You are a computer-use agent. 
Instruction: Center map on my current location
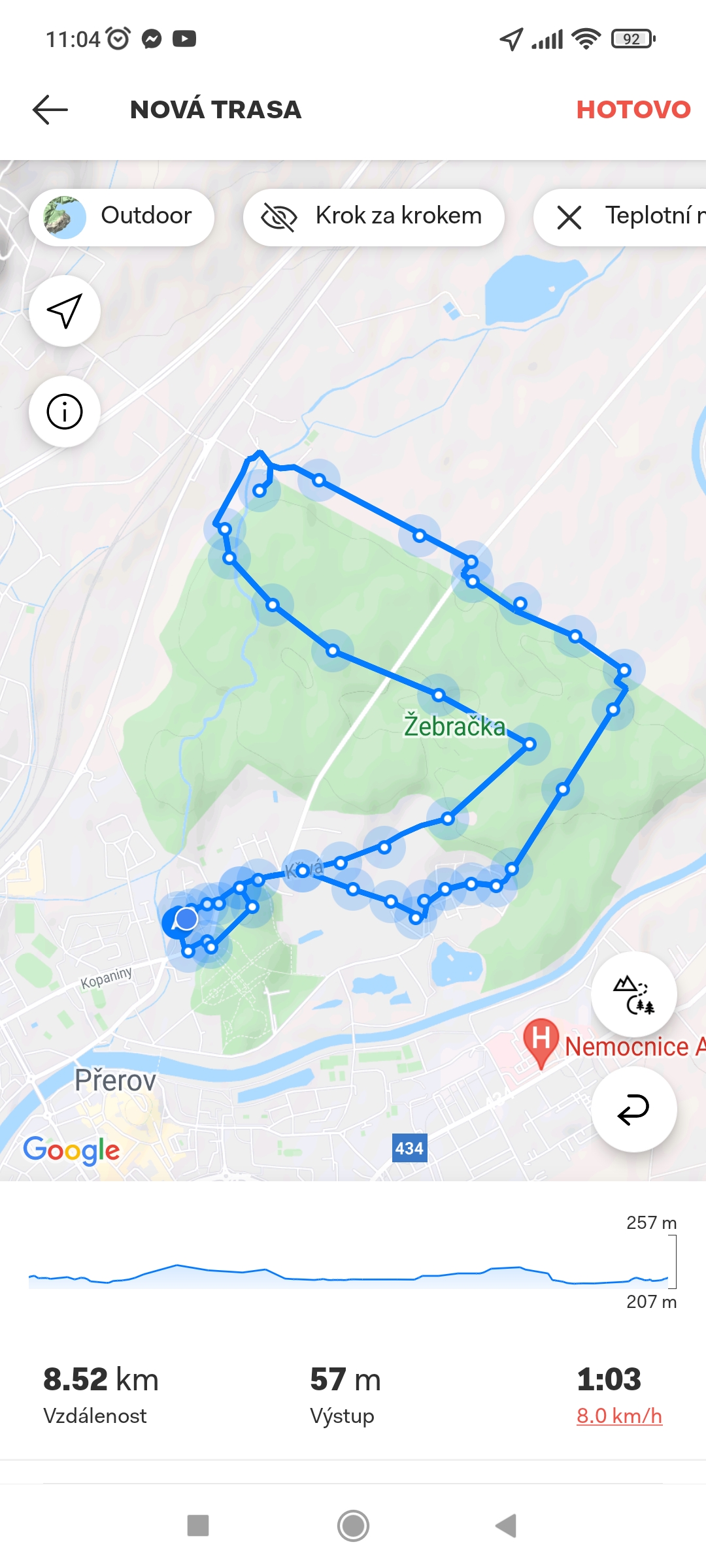[x=65, y=311]
